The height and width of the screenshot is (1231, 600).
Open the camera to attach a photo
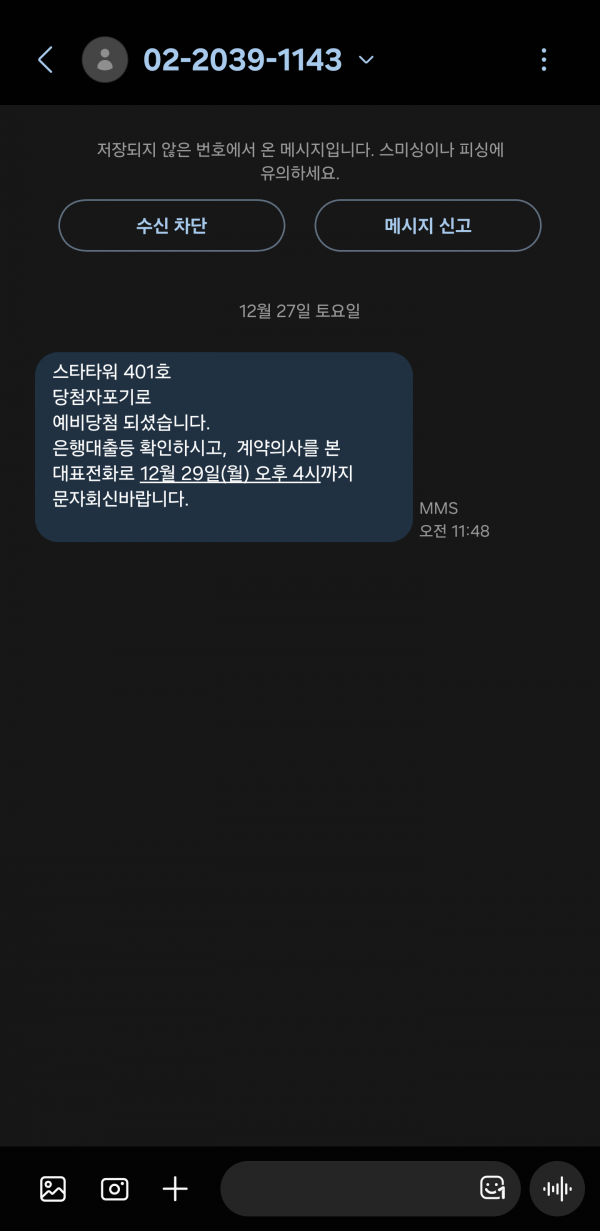click(x=114, y=1188)
